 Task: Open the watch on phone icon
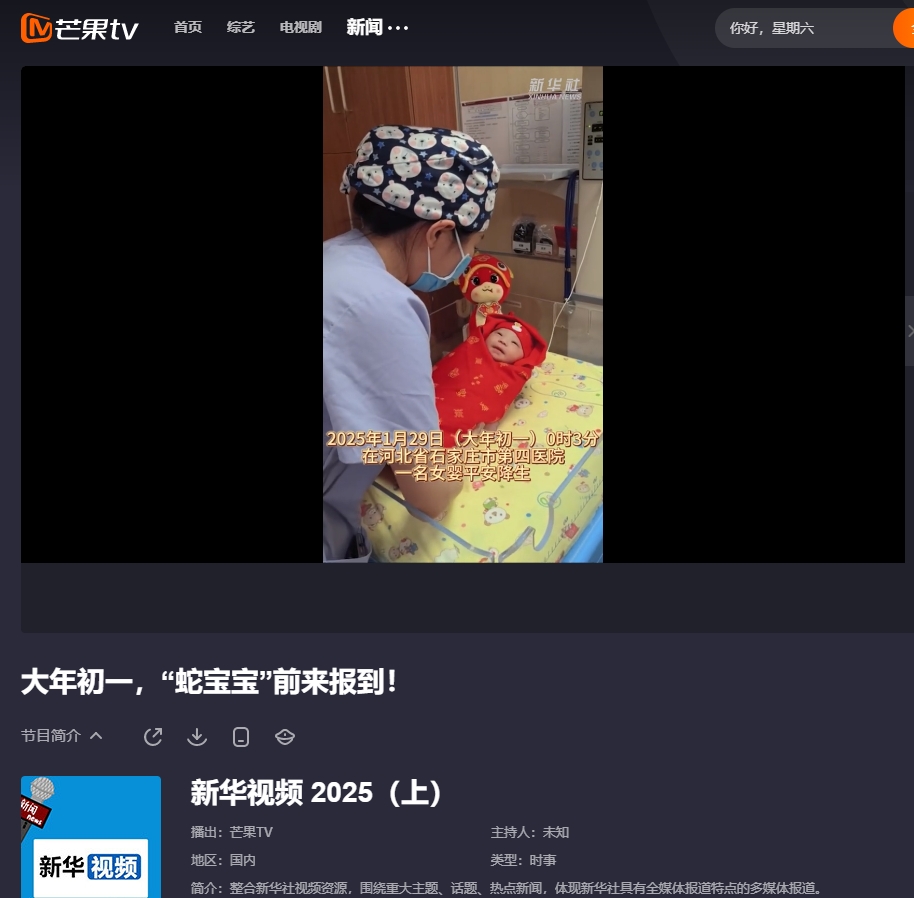point(241,737)
